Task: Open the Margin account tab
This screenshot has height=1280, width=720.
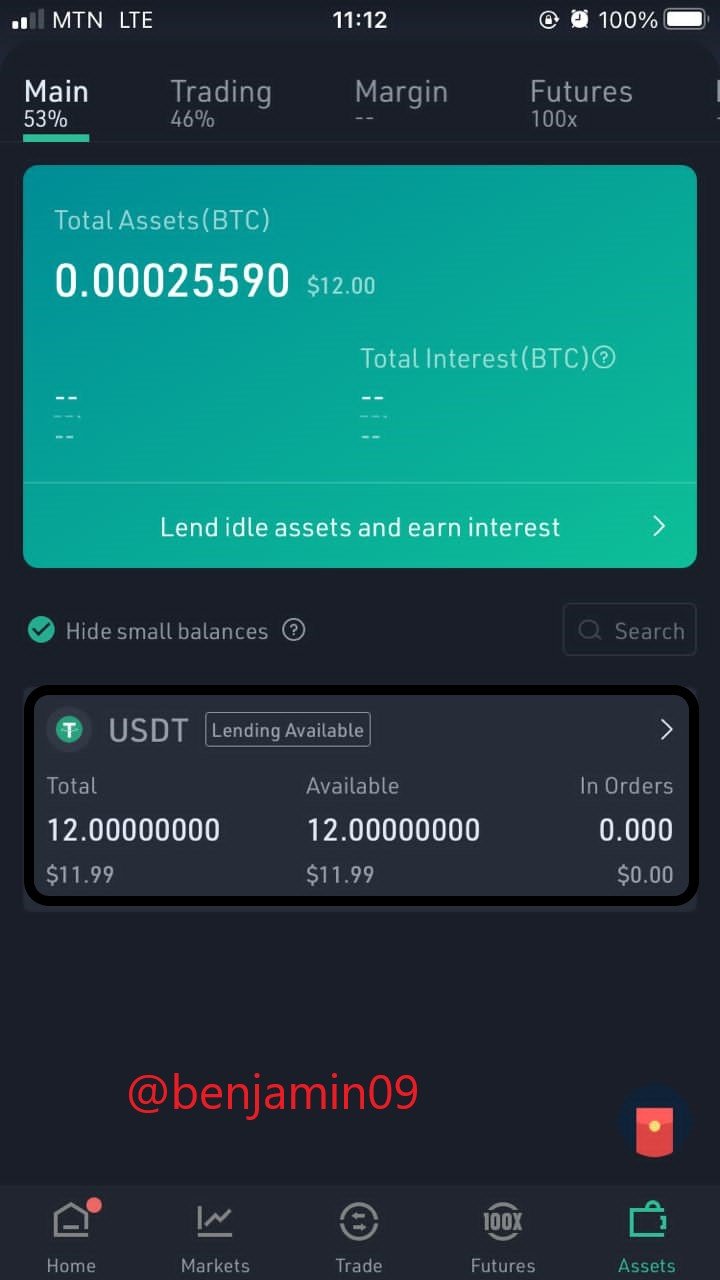Action: [x=401, y=103]
